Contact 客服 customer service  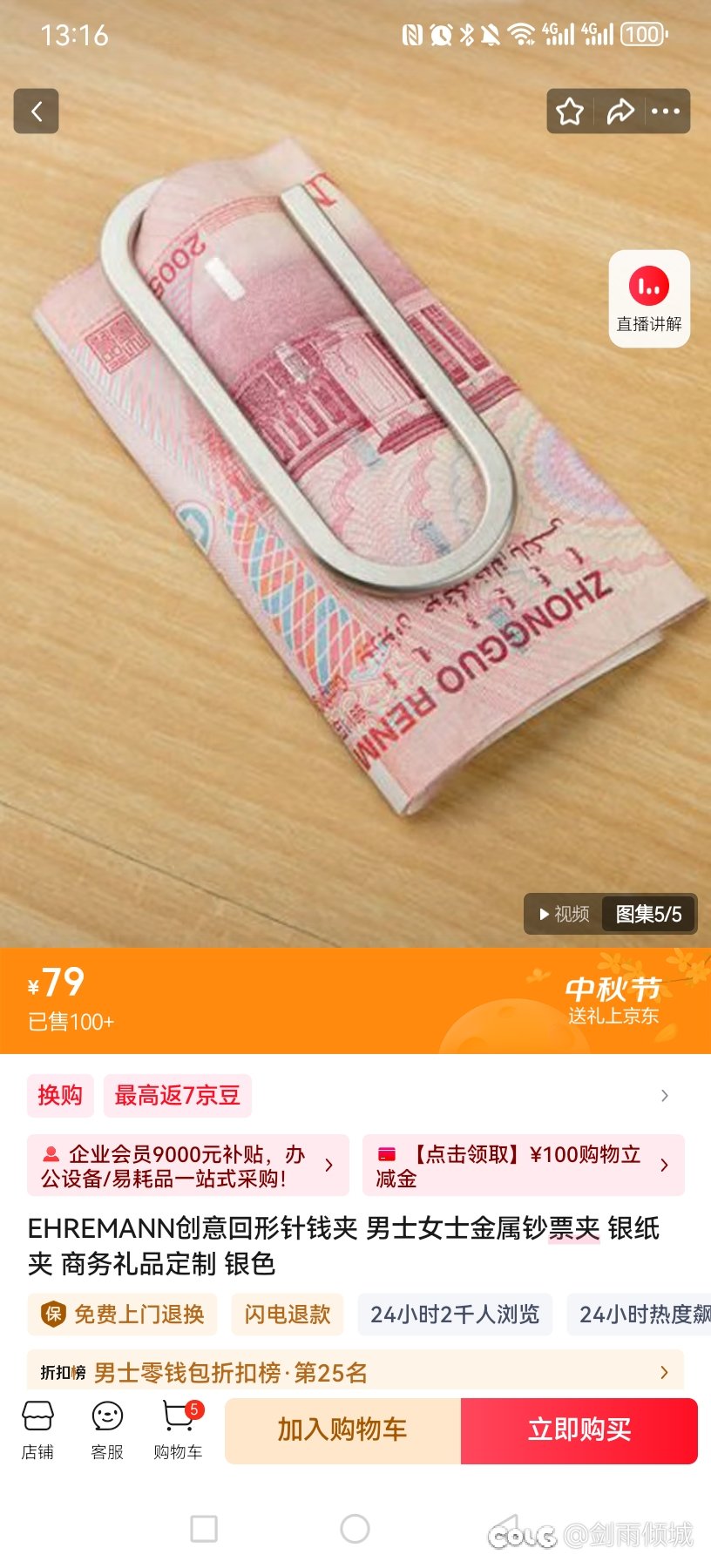click(x=107, y=1429)
